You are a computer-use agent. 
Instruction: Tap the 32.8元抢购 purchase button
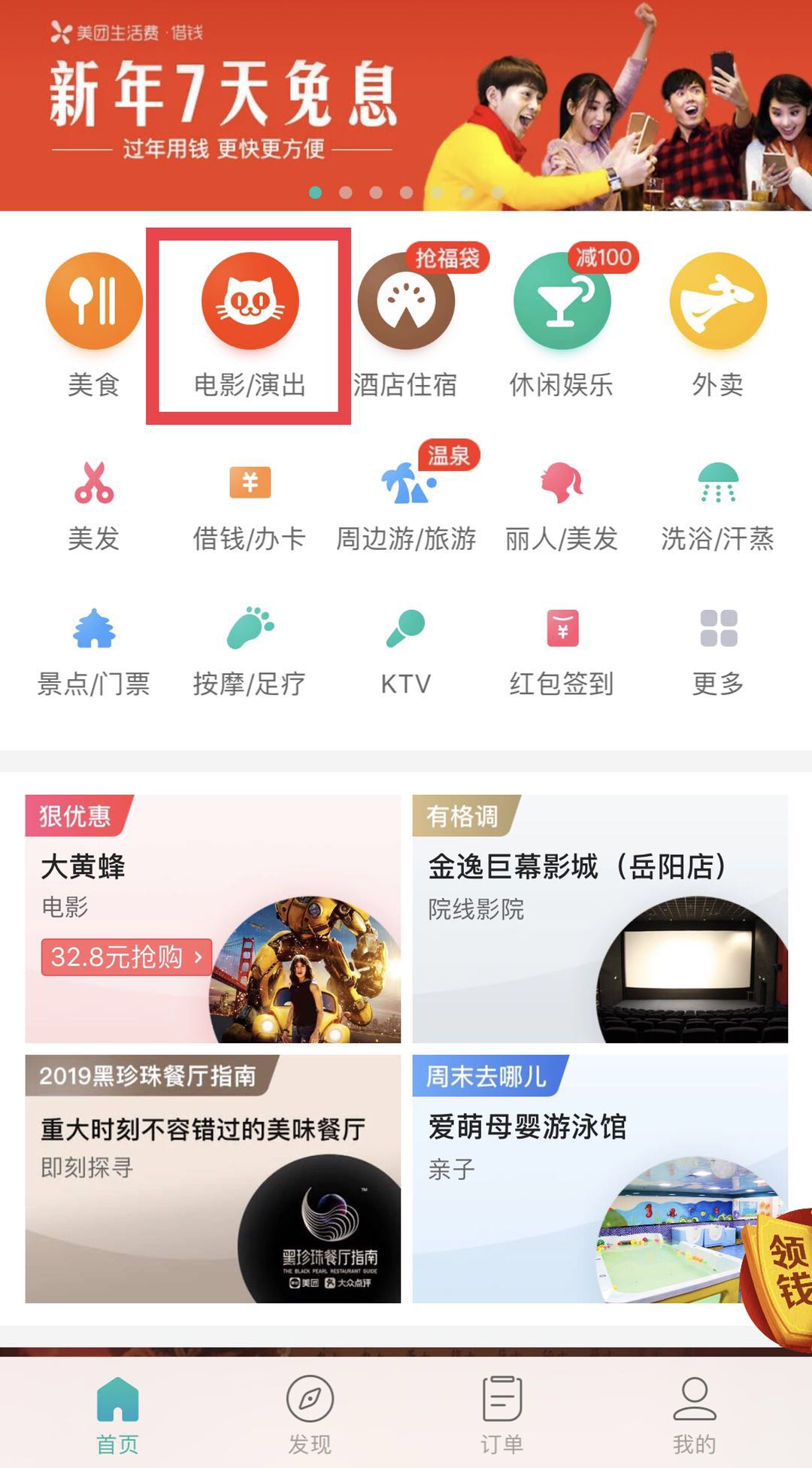(128, 957)
